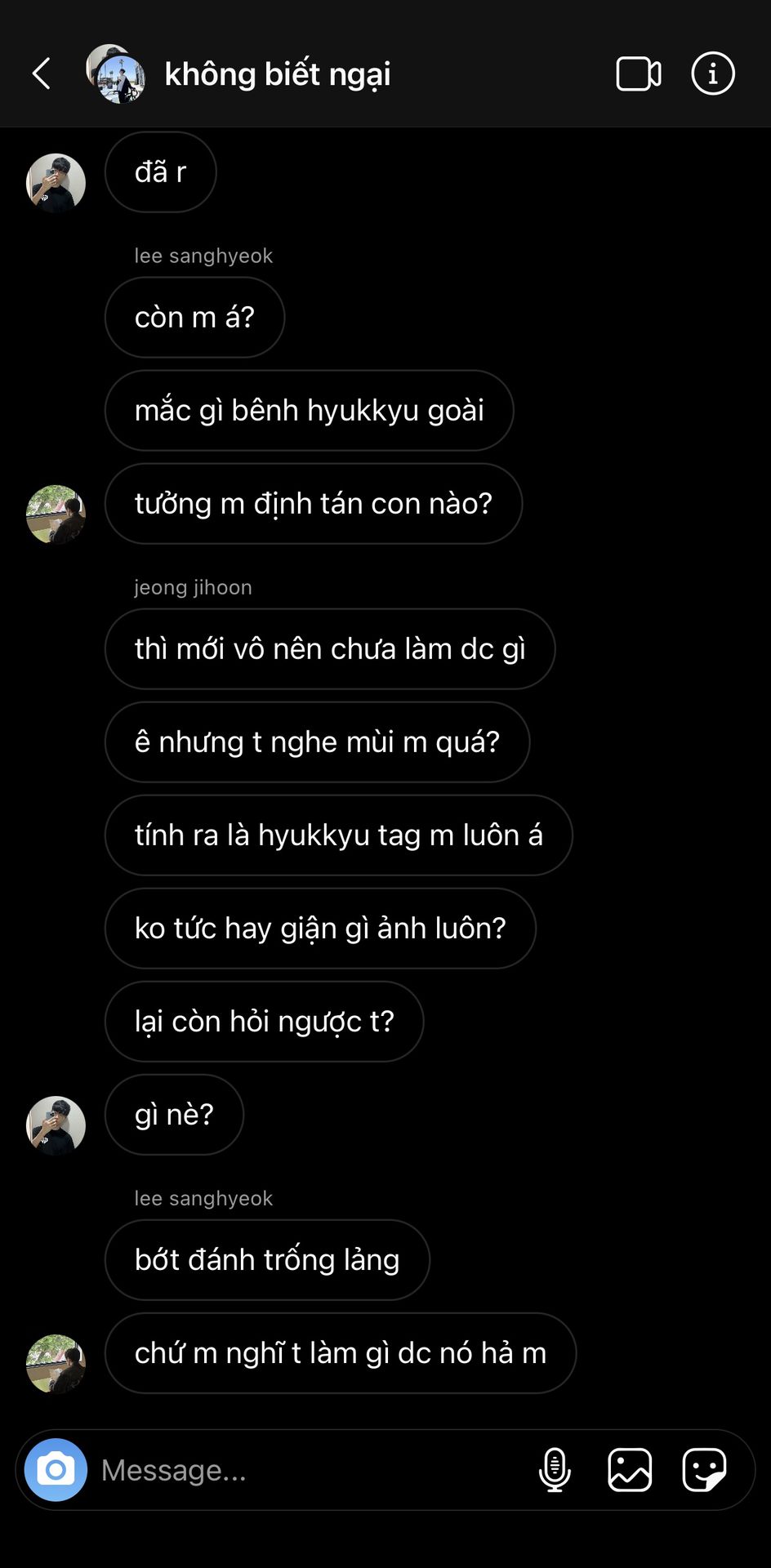Open group profile "không biết ngại"

pos(277,74)
